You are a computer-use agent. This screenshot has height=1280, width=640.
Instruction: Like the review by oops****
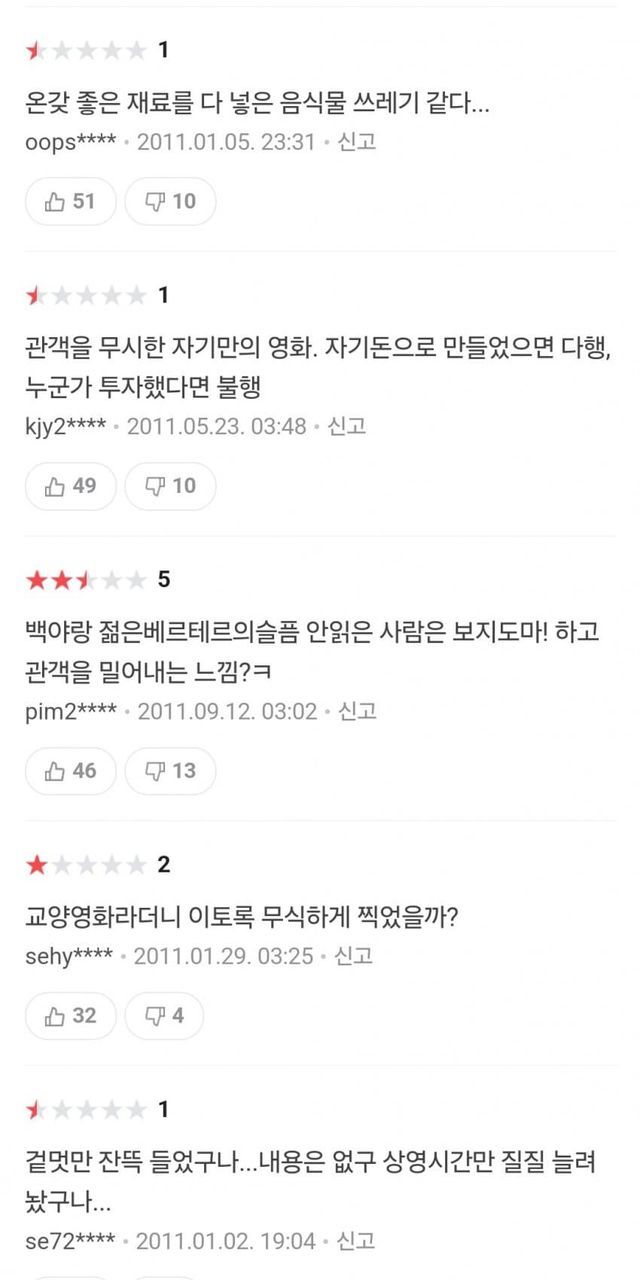point(70,201)
